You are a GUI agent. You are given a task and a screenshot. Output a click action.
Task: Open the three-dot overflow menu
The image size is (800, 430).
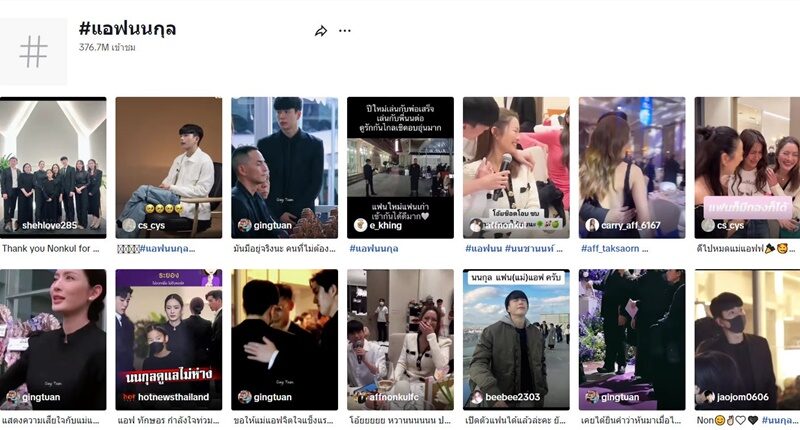pyautogui.click(x=345, y=30)
